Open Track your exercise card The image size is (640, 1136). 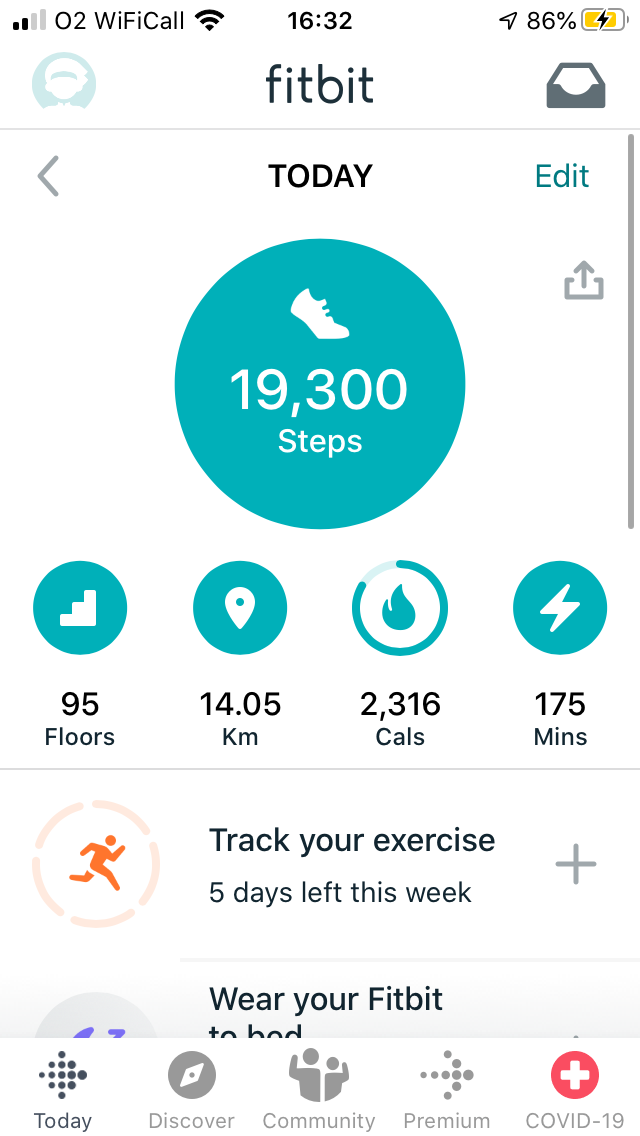coord(350,864)
